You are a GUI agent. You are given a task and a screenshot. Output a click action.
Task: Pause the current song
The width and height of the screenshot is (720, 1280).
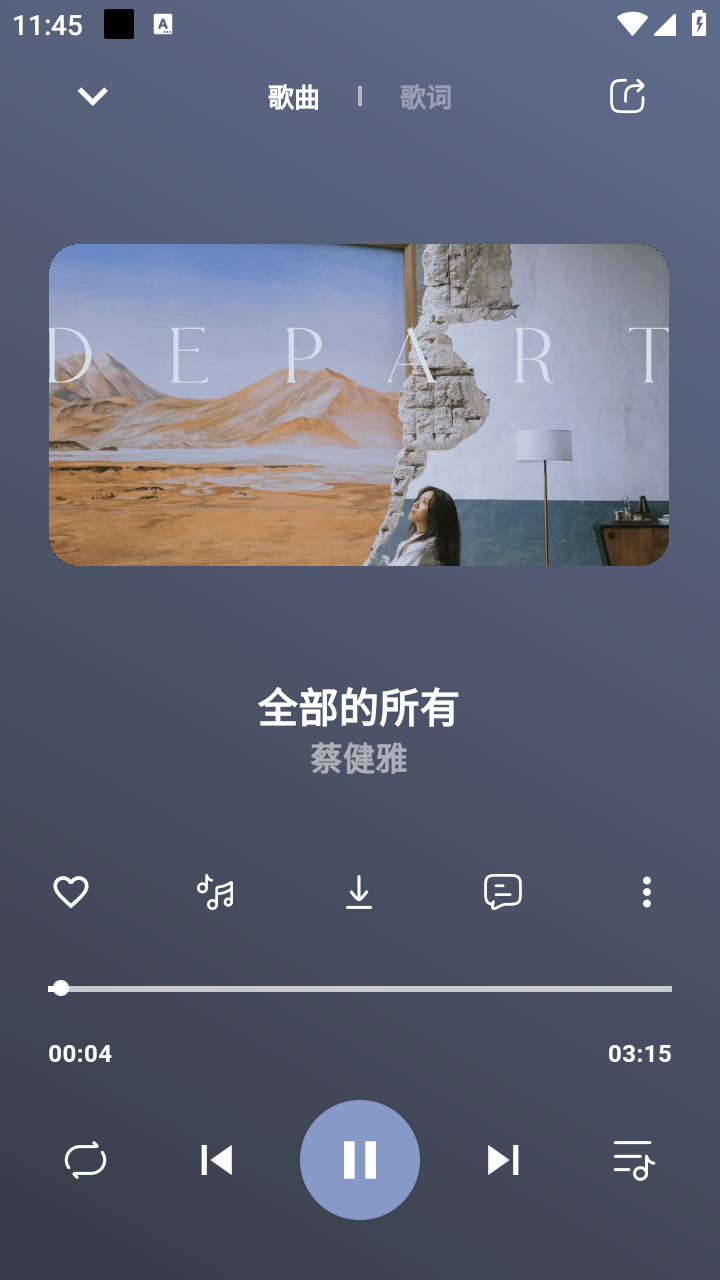tap(360, 1159)
